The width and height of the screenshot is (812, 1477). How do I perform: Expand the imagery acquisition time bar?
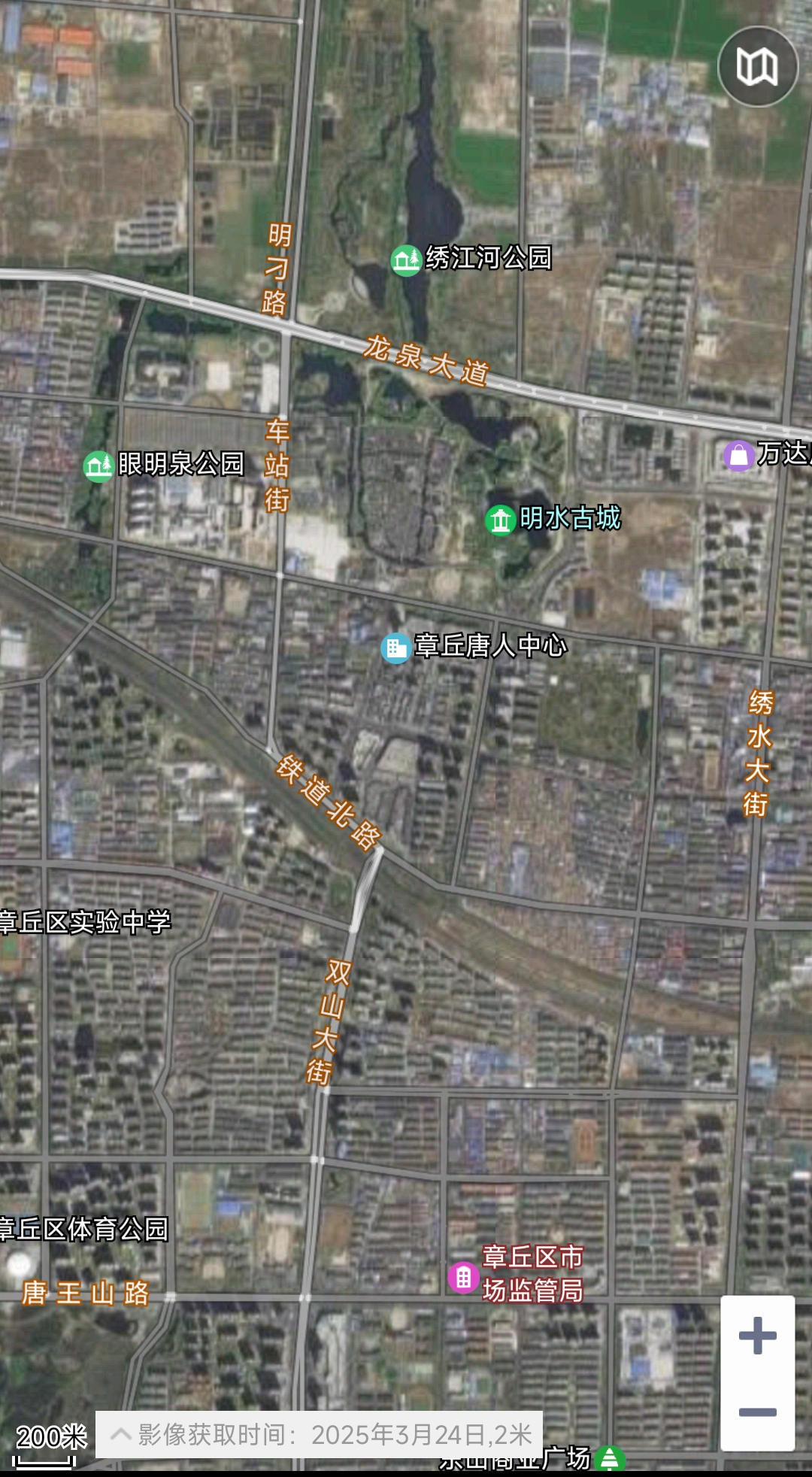coord(320,1435)
